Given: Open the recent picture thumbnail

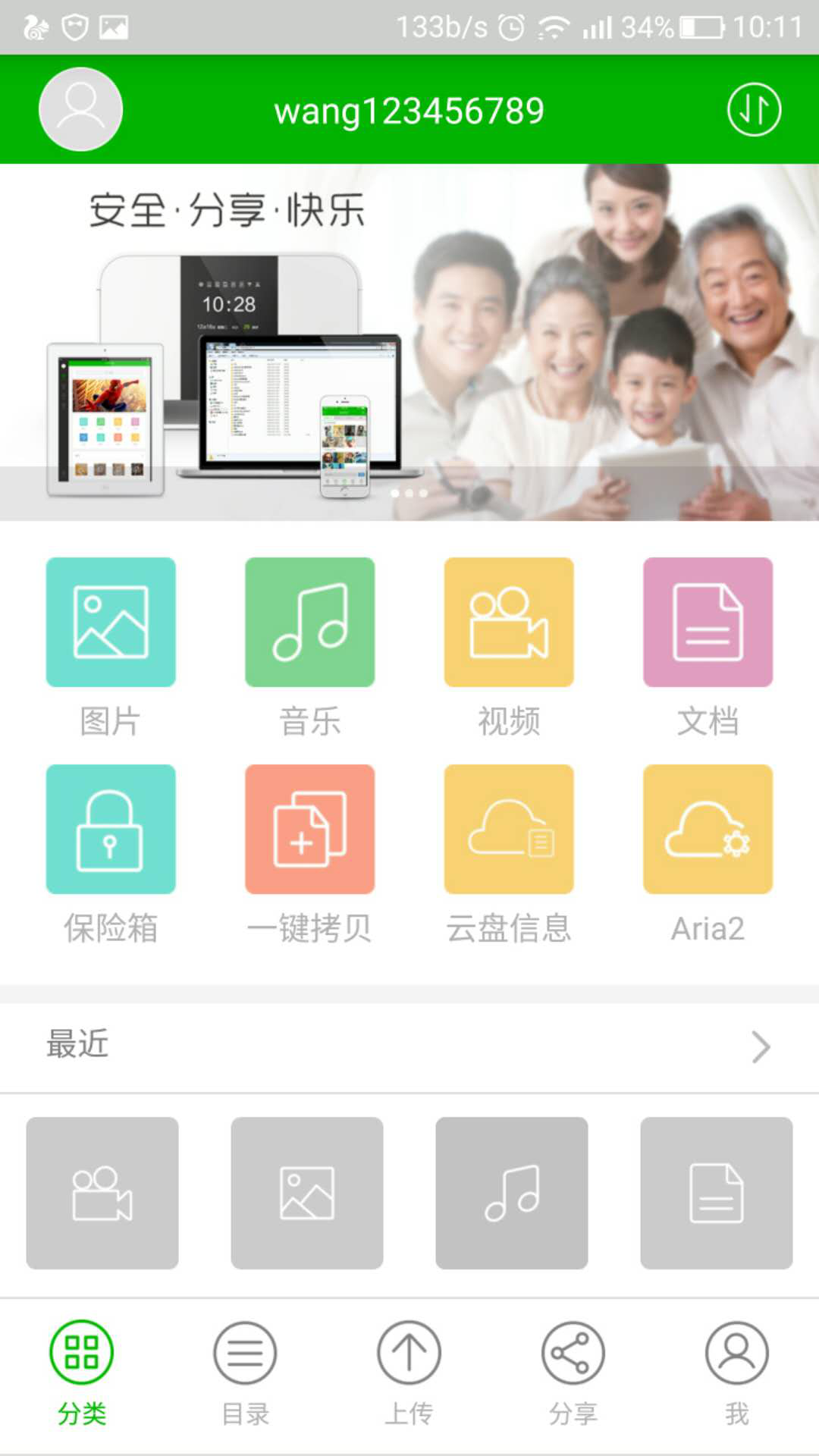Looking at the screenshot, I should tap(307, 1193).
